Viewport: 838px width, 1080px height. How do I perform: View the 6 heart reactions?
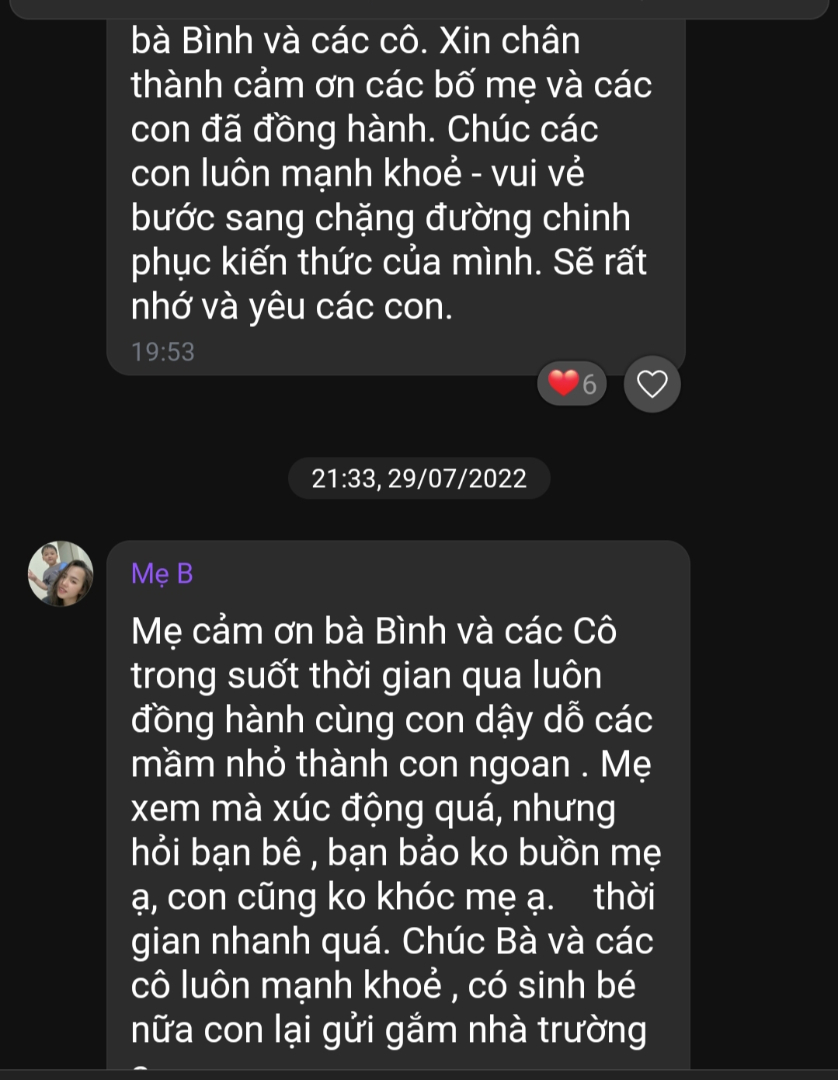[572, 384]
